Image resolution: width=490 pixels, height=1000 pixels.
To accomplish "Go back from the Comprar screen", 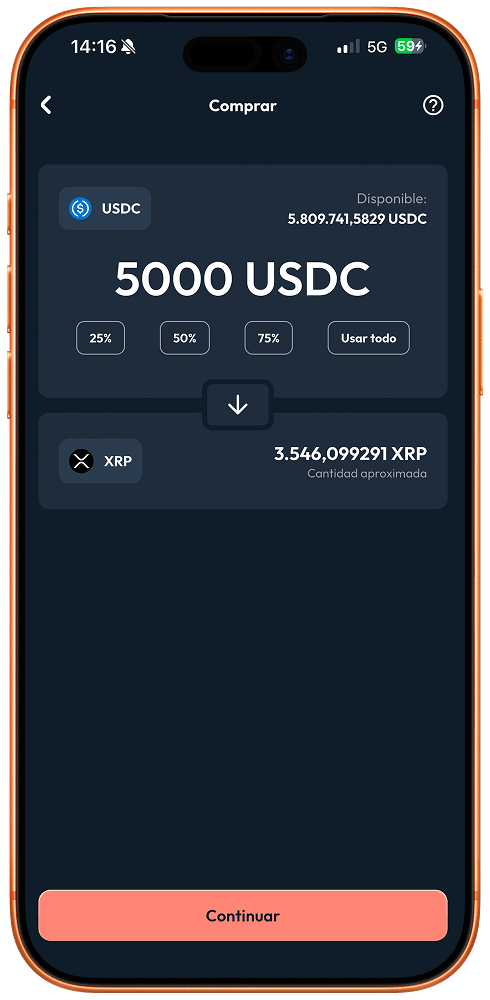I will point(46,105).
